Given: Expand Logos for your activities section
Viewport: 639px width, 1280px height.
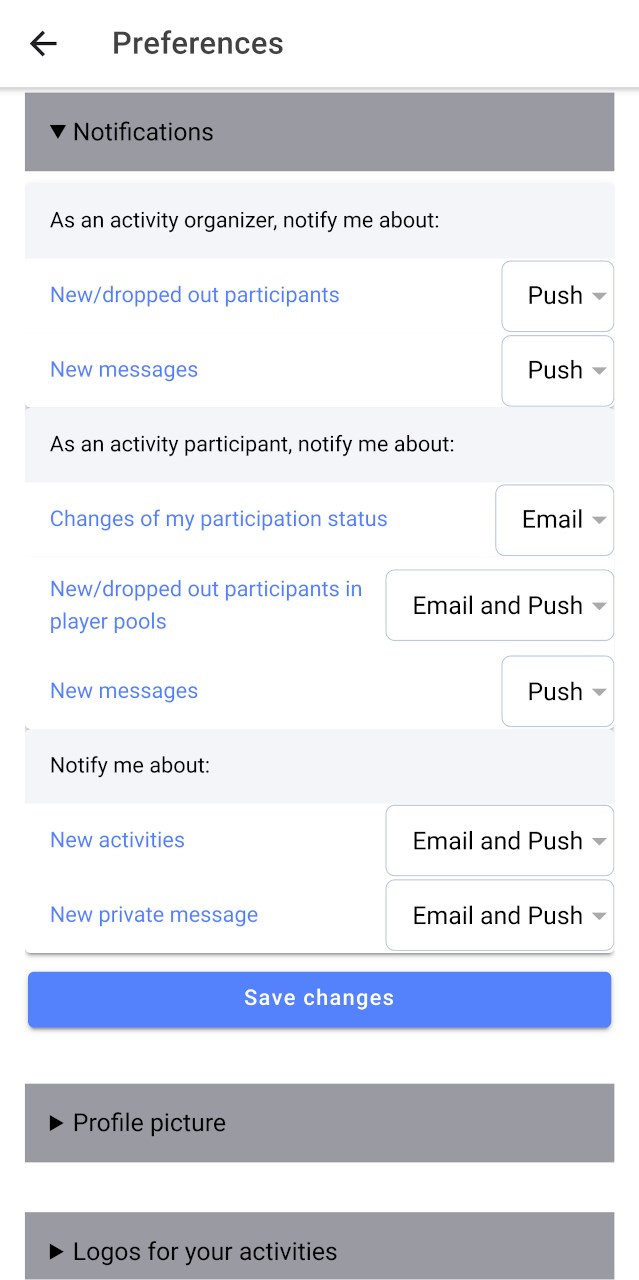Looking at the screenshot, I should (x=319, y=1250).
